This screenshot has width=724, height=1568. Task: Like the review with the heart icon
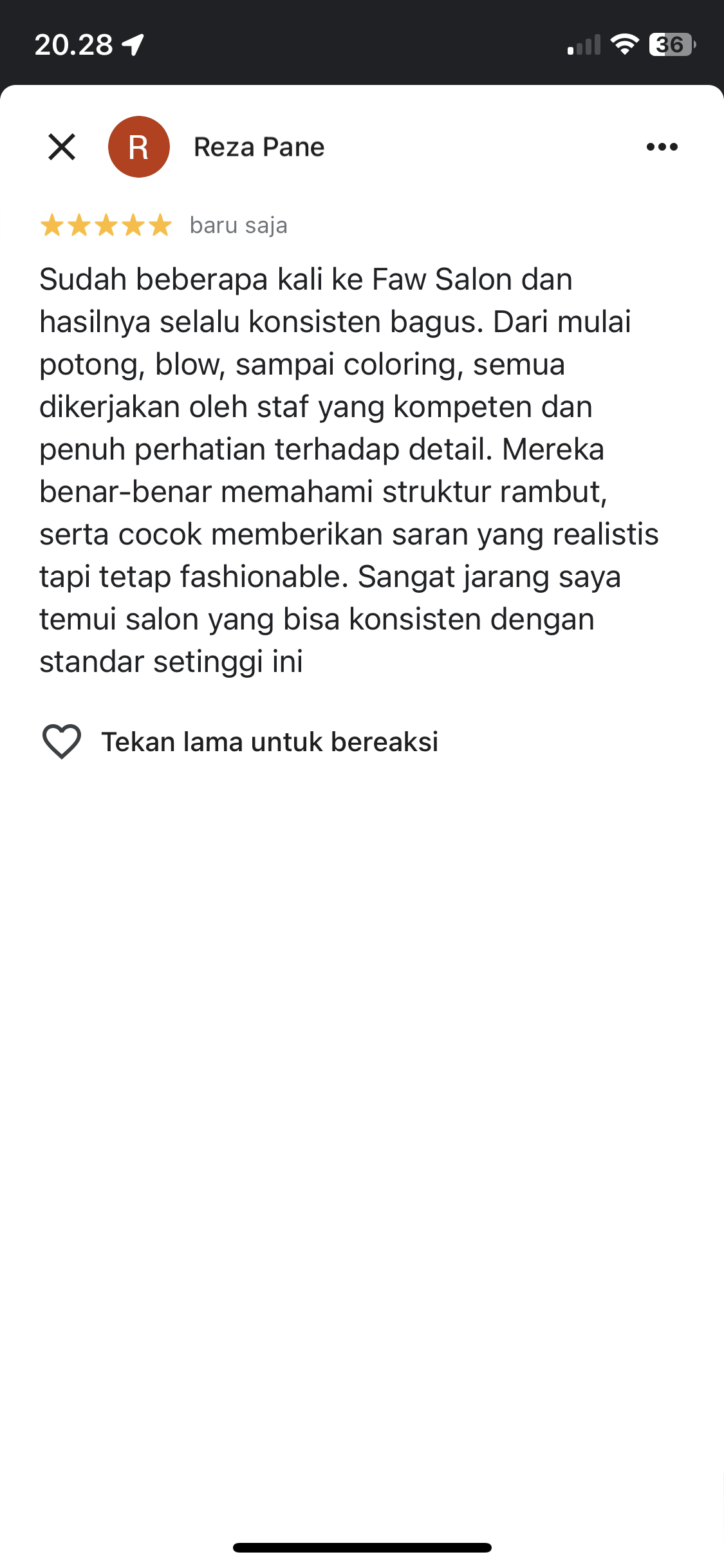point(62,742)
